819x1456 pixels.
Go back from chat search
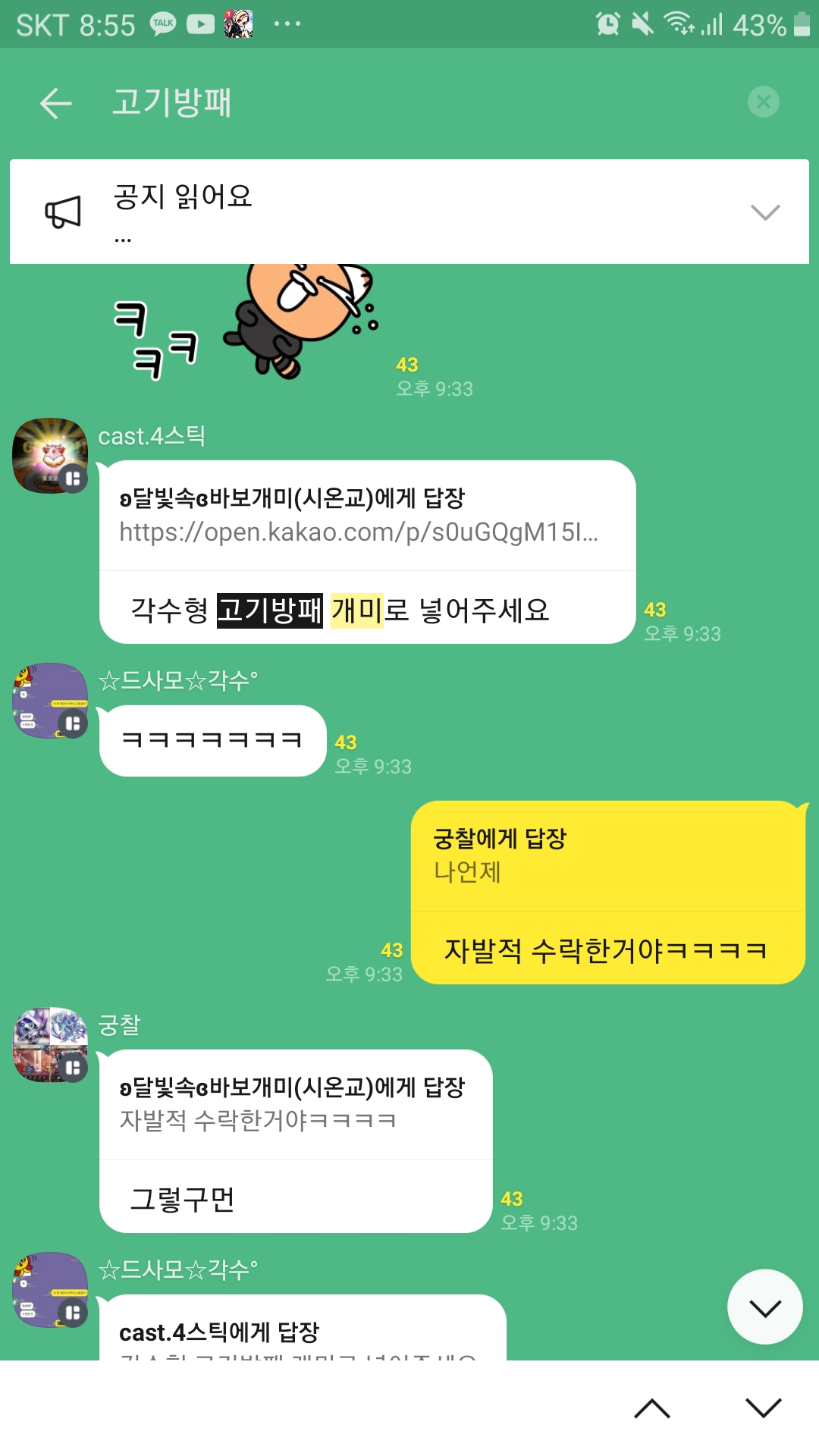[55, 103]
